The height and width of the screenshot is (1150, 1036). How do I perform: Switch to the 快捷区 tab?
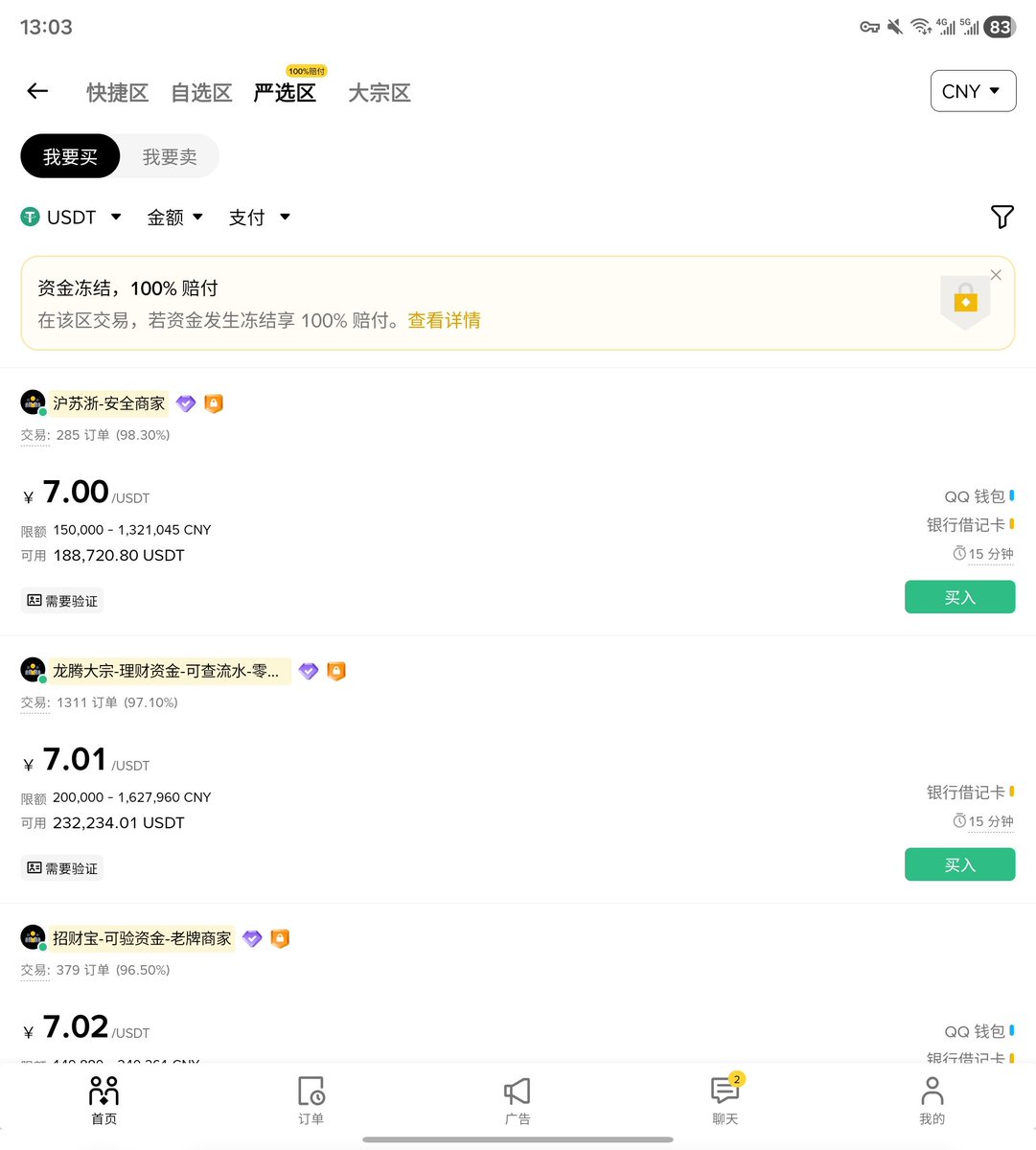point(117,93)
